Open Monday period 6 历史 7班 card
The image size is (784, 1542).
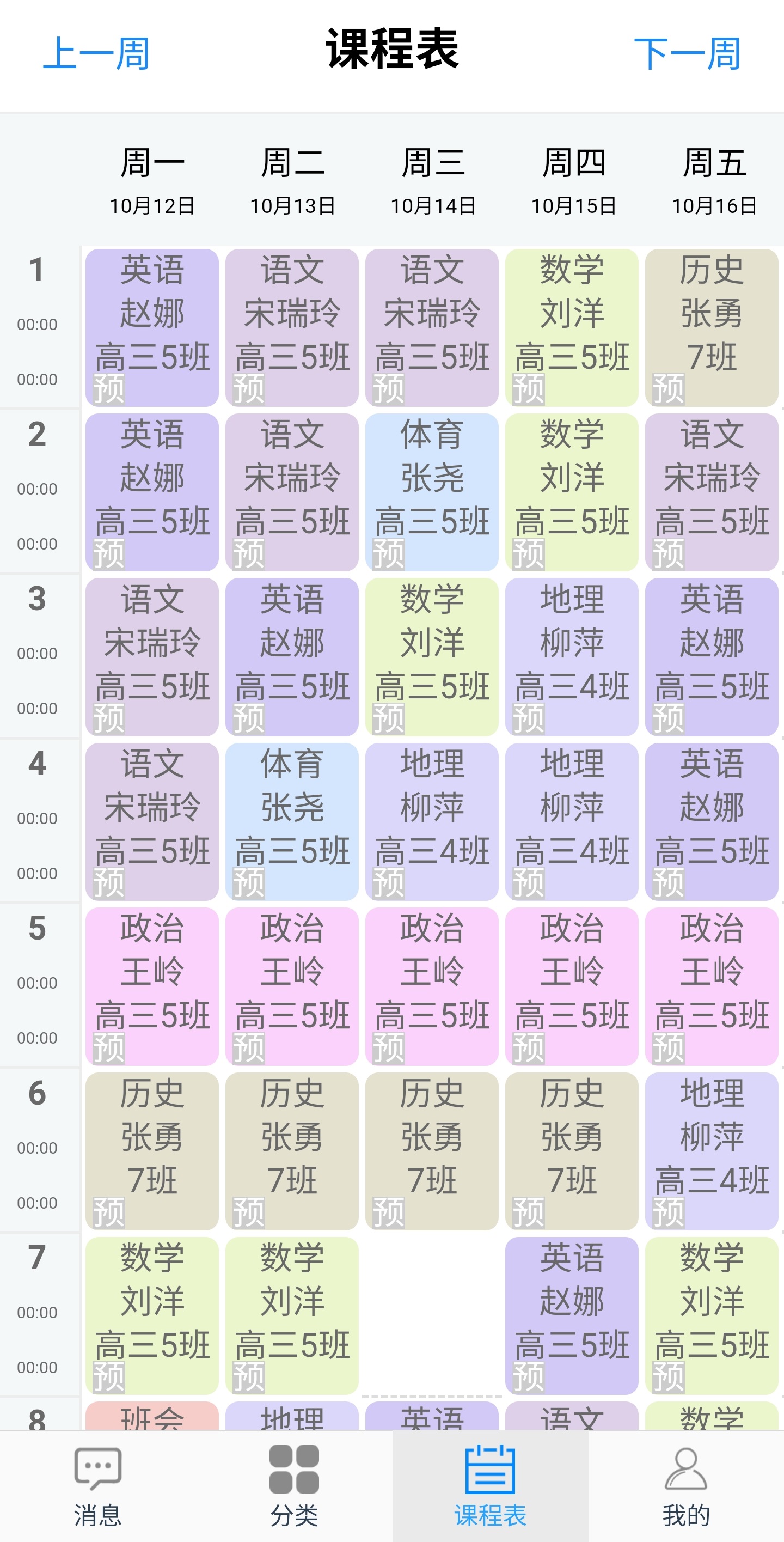click(152, 1151)
